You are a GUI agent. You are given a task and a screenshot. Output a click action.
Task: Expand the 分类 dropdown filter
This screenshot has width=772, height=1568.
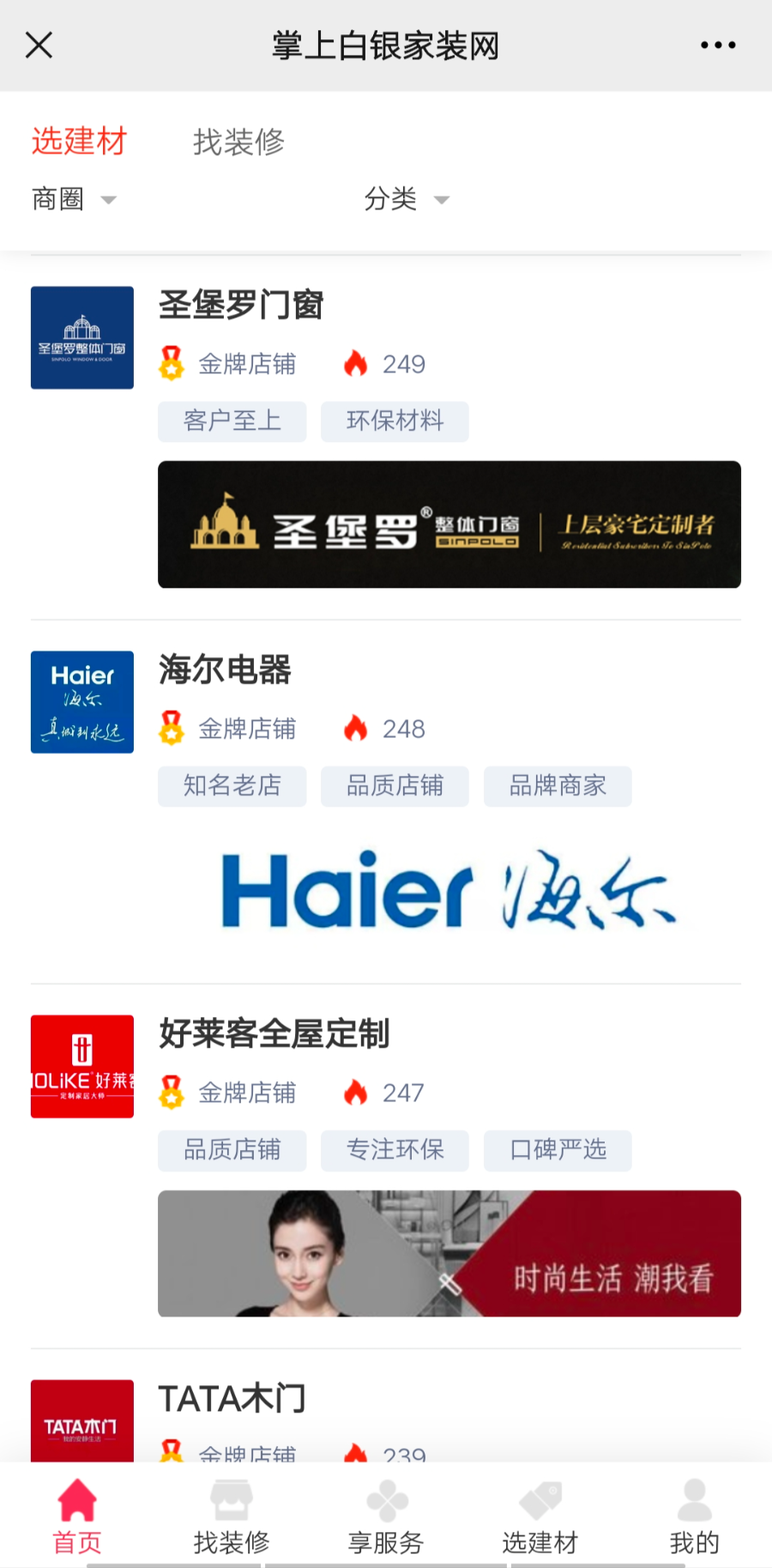coord(407,199)
